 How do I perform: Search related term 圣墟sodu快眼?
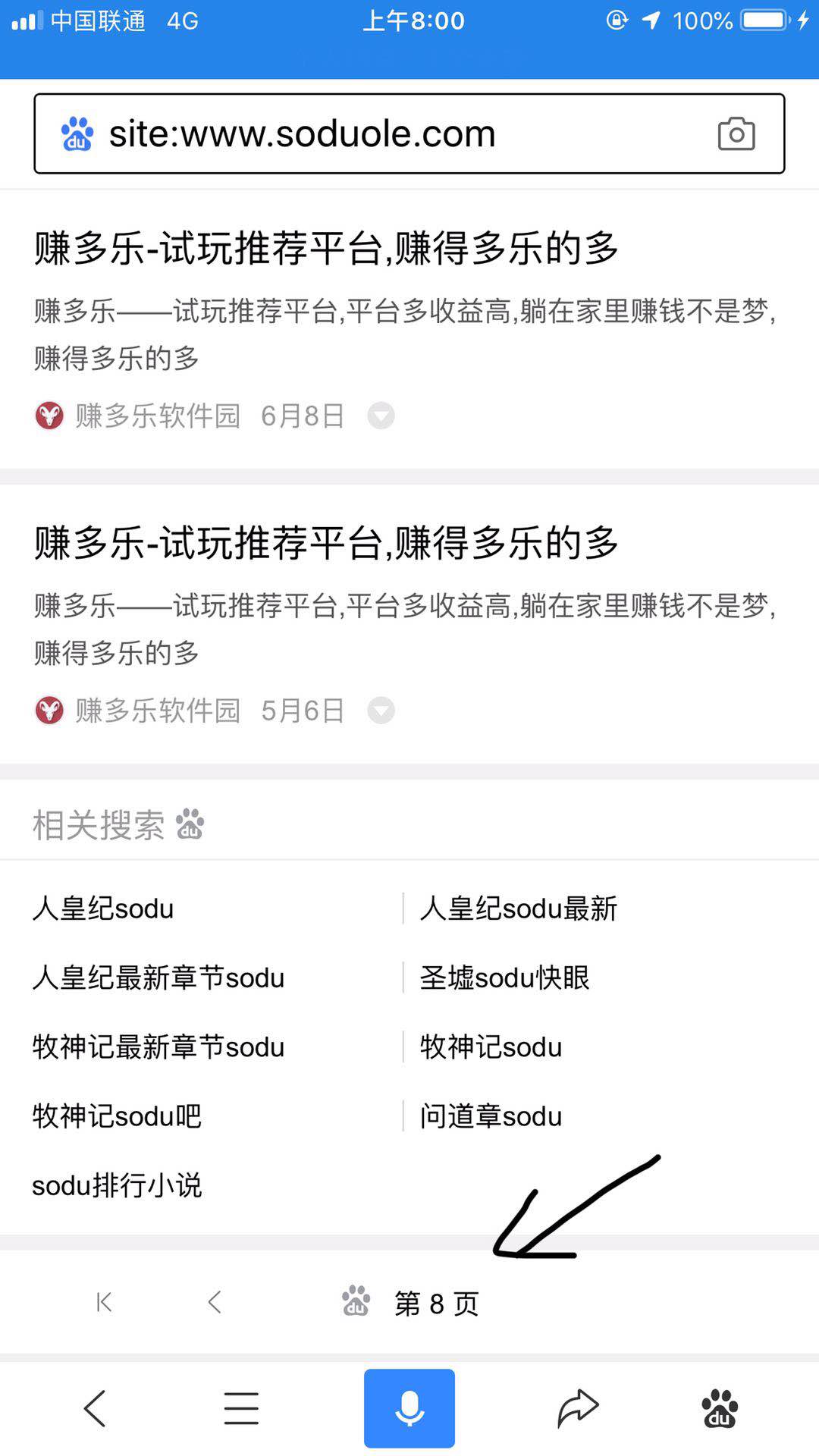click(505, 978)
